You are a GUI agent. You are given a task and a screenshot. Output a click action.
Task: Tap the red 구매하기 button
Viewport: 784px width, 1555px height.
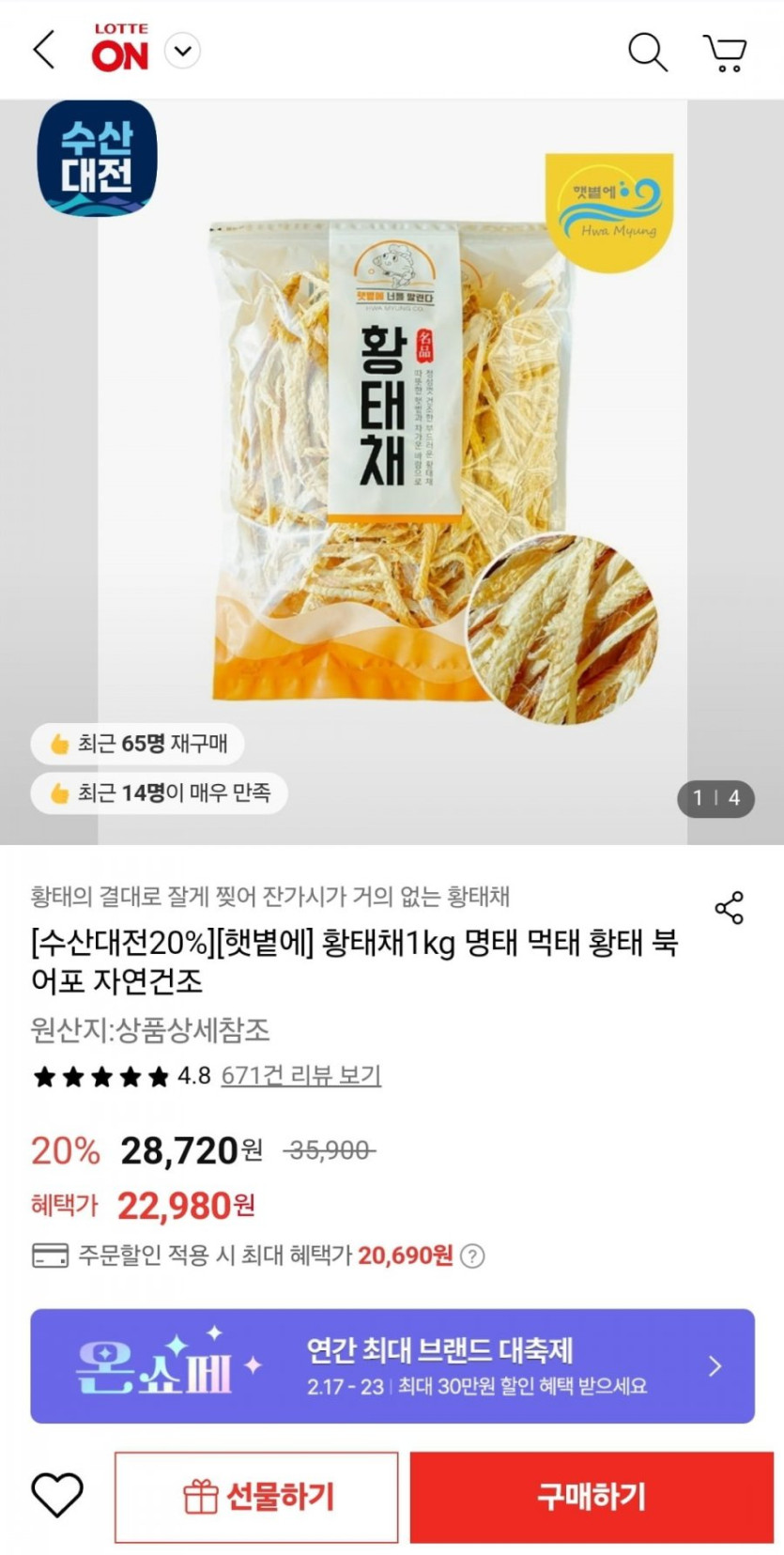[x=592, y=1497]
